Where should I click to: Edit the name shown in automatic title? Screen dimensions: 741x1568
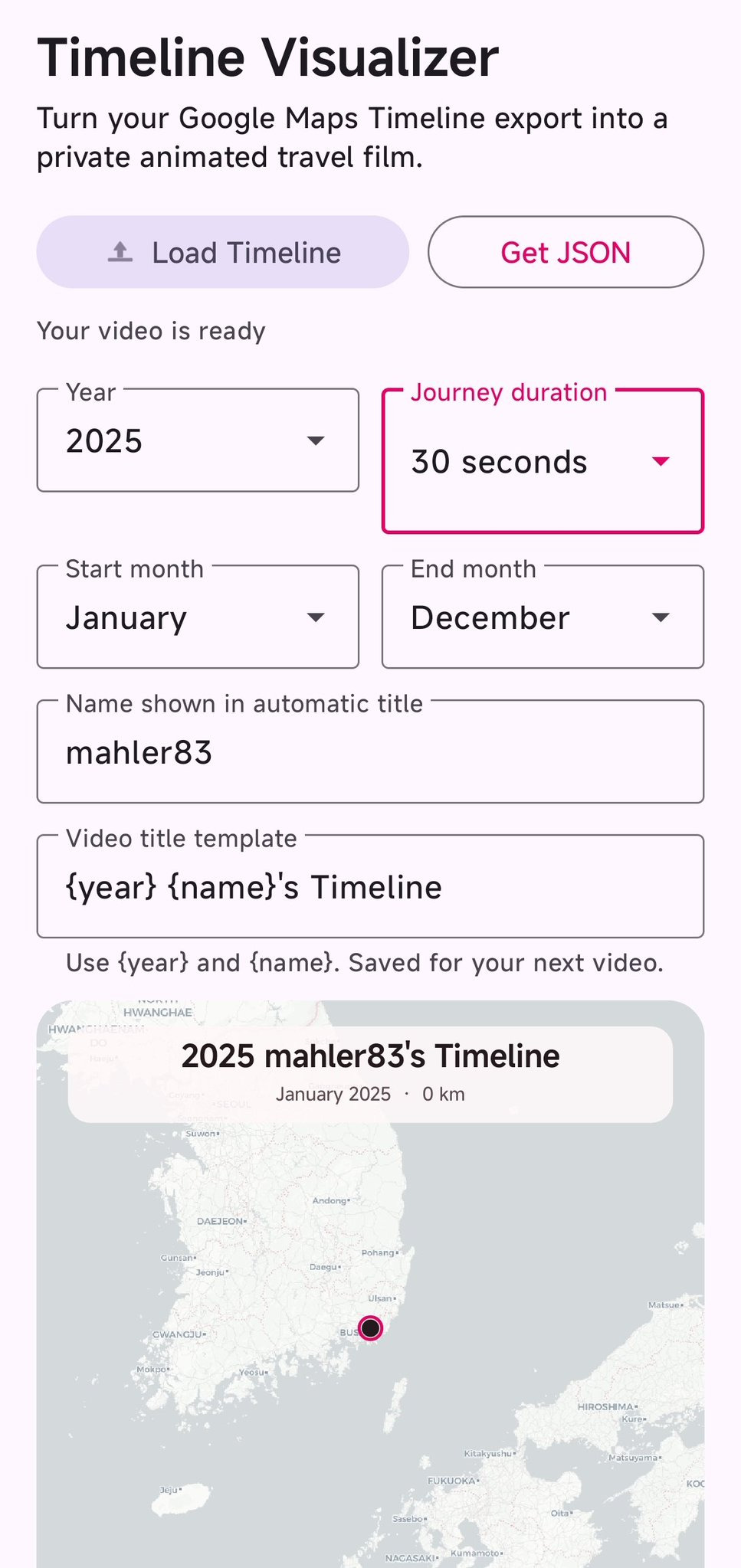370,752
